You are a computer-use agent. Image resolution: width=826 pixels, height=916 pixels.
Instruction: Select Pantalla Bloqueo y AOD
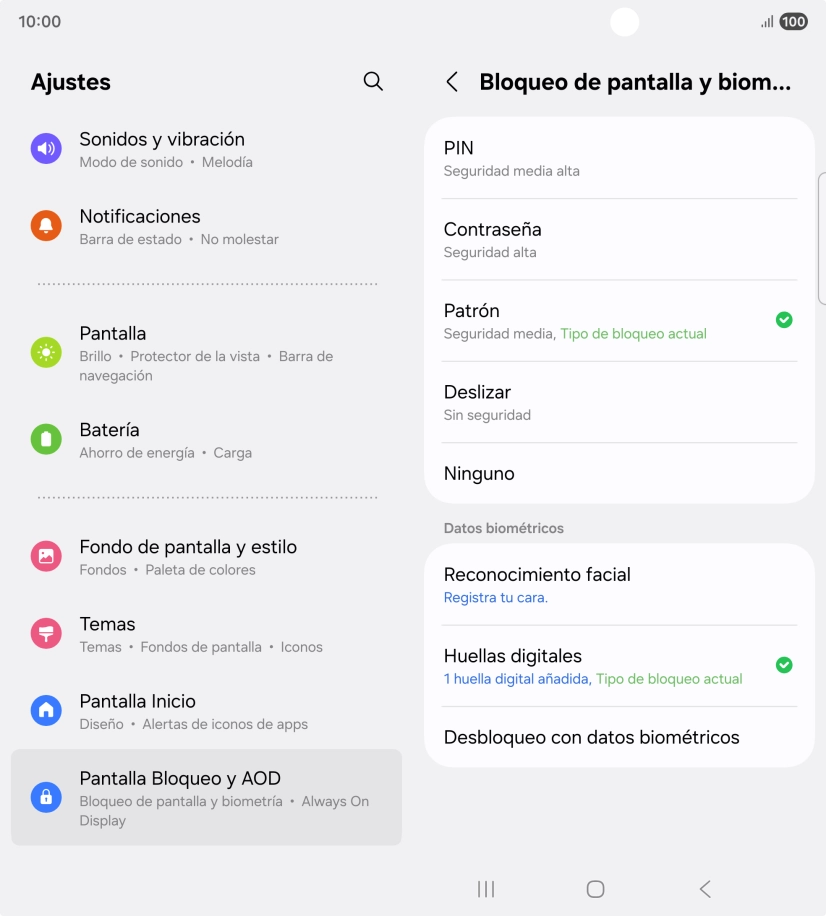pos(205,797)
